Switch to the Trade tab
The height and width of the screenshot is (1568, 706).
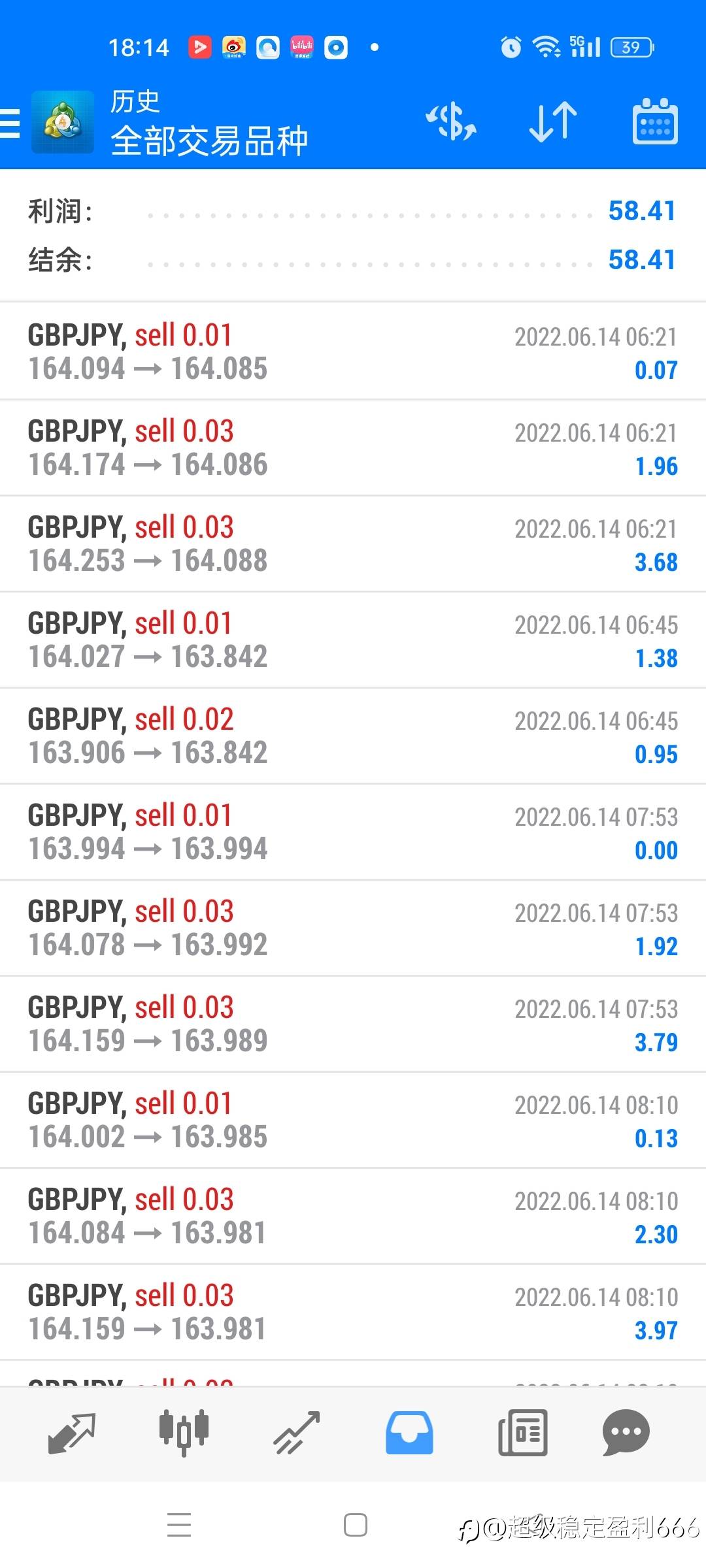click(296, 1433)
